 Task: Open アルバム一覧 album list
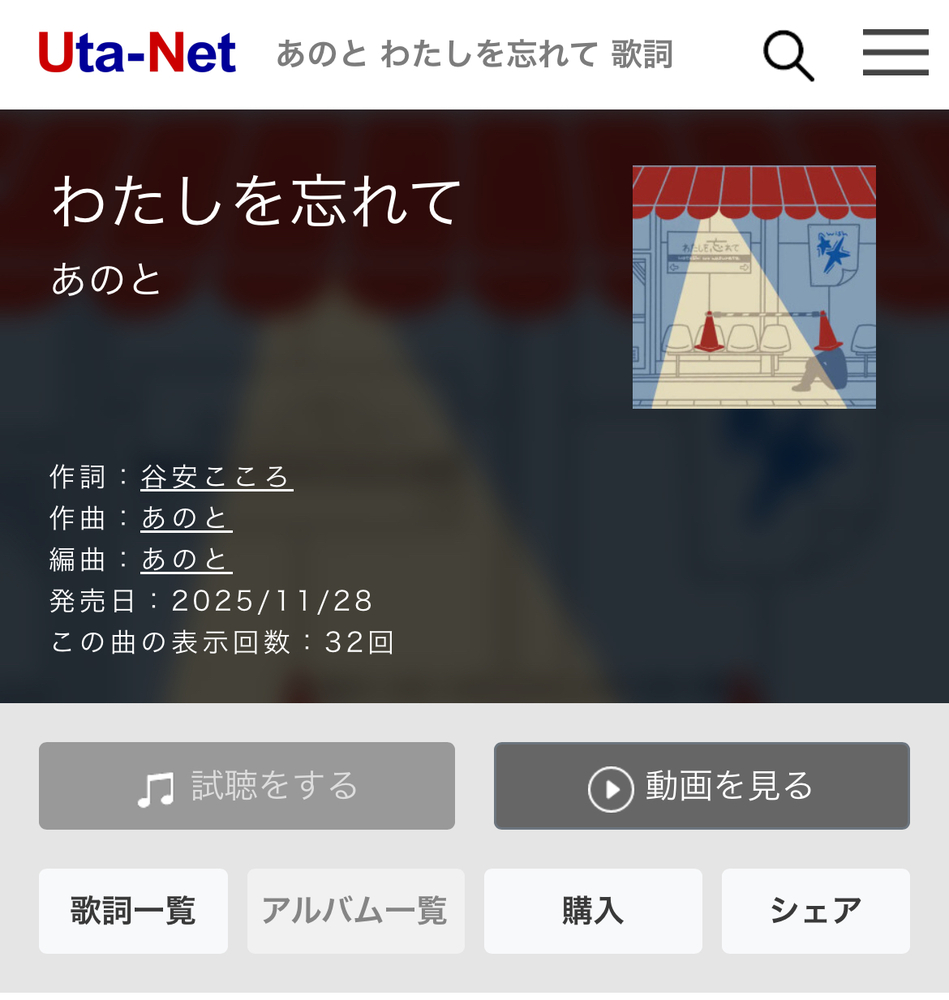click(355, 911)
